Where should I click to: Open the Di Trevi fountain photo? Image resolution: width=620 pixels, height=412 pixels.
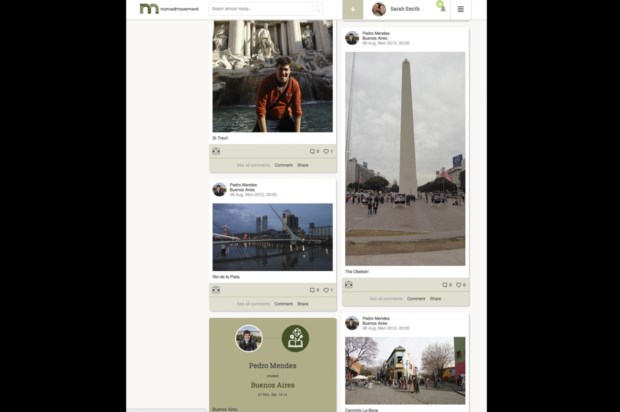(x=272, y=75)
